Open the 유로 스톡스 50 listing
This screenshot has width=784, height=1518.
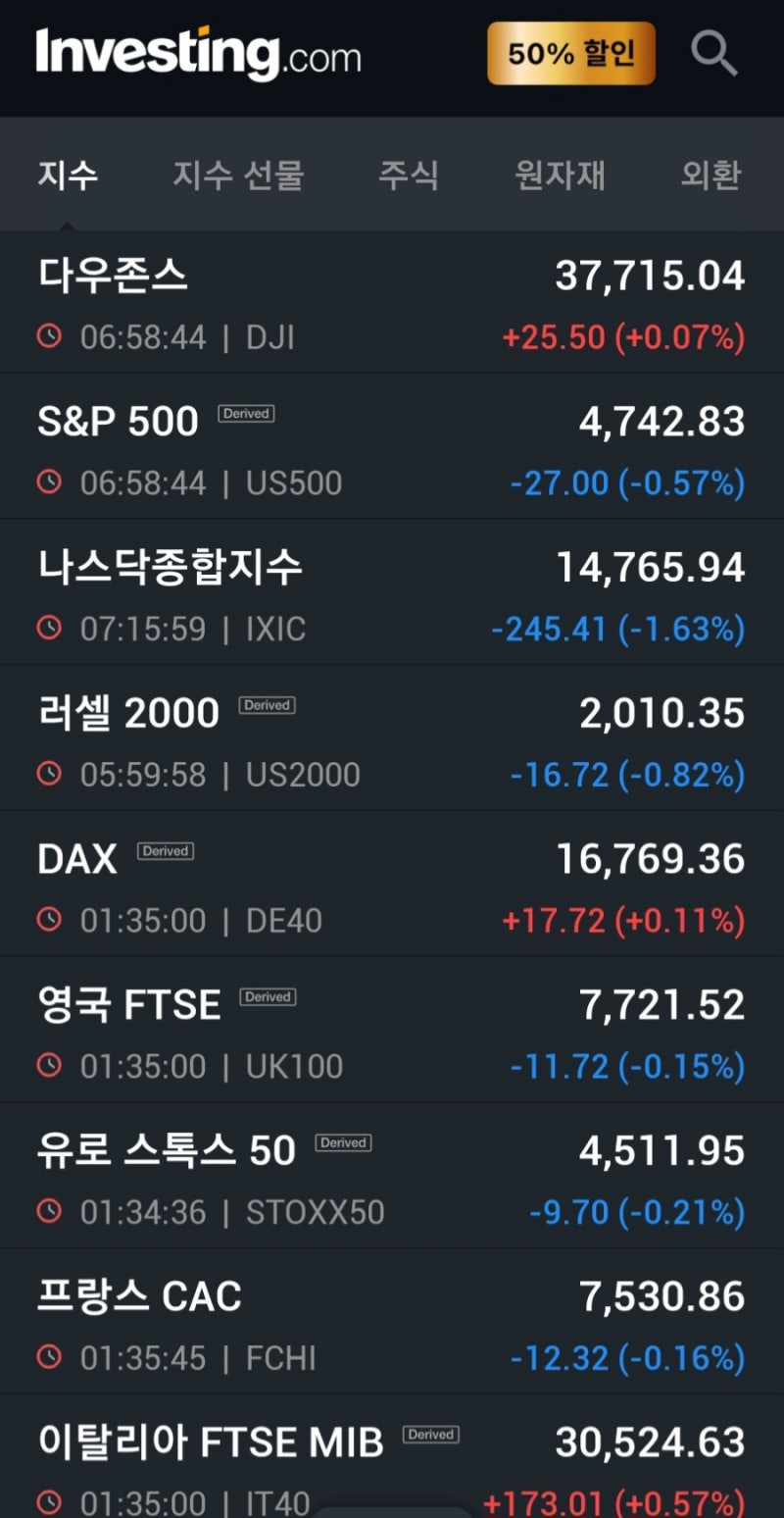[x=167, y=1149]
